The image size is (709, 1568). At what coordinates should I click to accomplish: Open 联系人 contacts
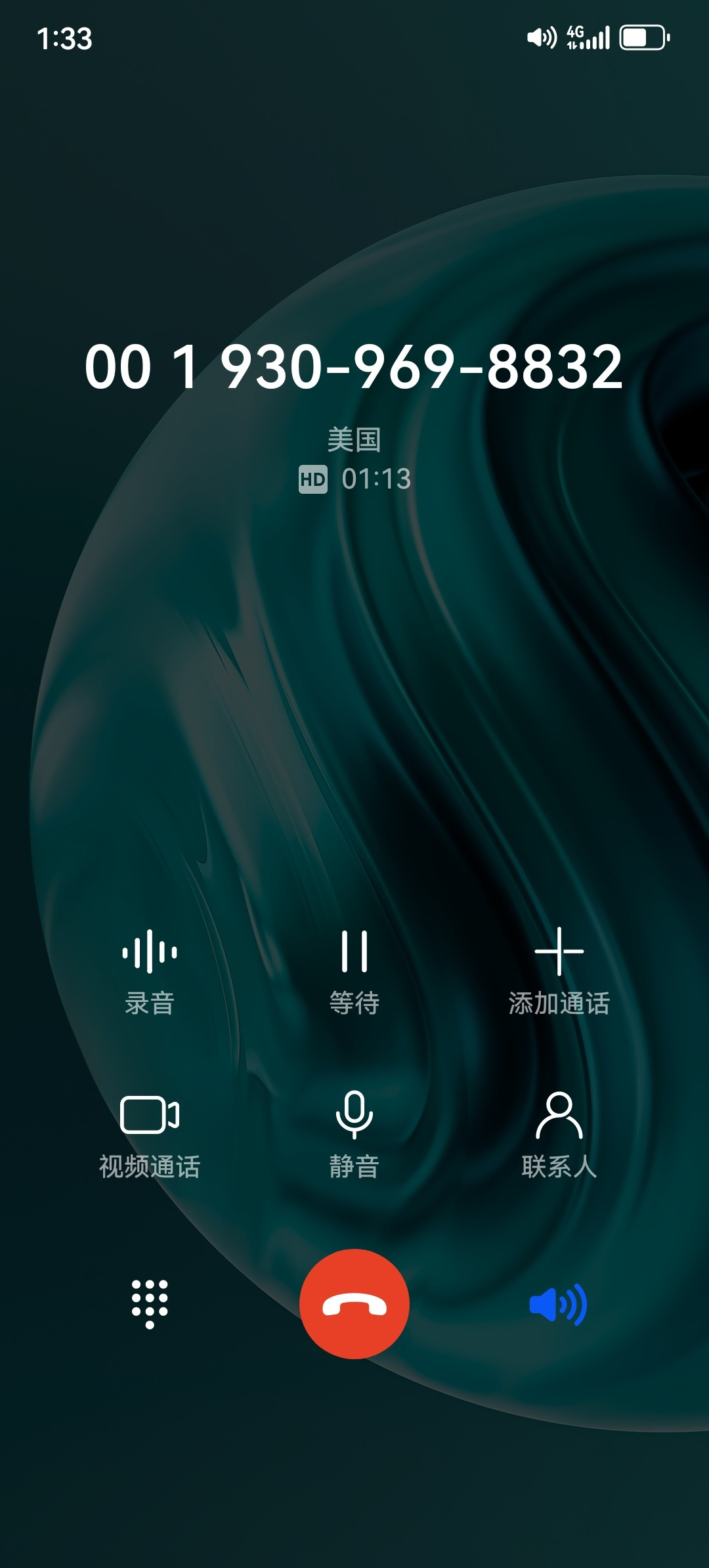pos(559,1136)
